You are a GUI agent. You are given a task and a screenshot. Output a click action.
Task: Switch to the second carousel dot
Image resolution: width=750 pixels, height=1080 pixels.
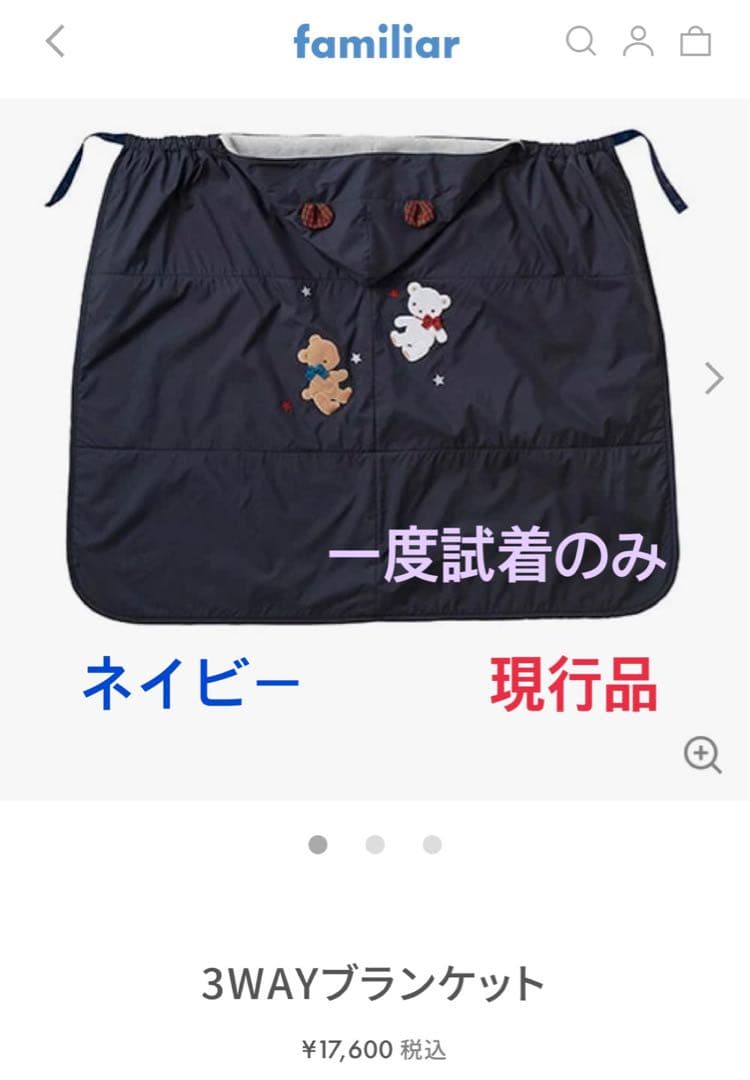(x=374, y=845)
